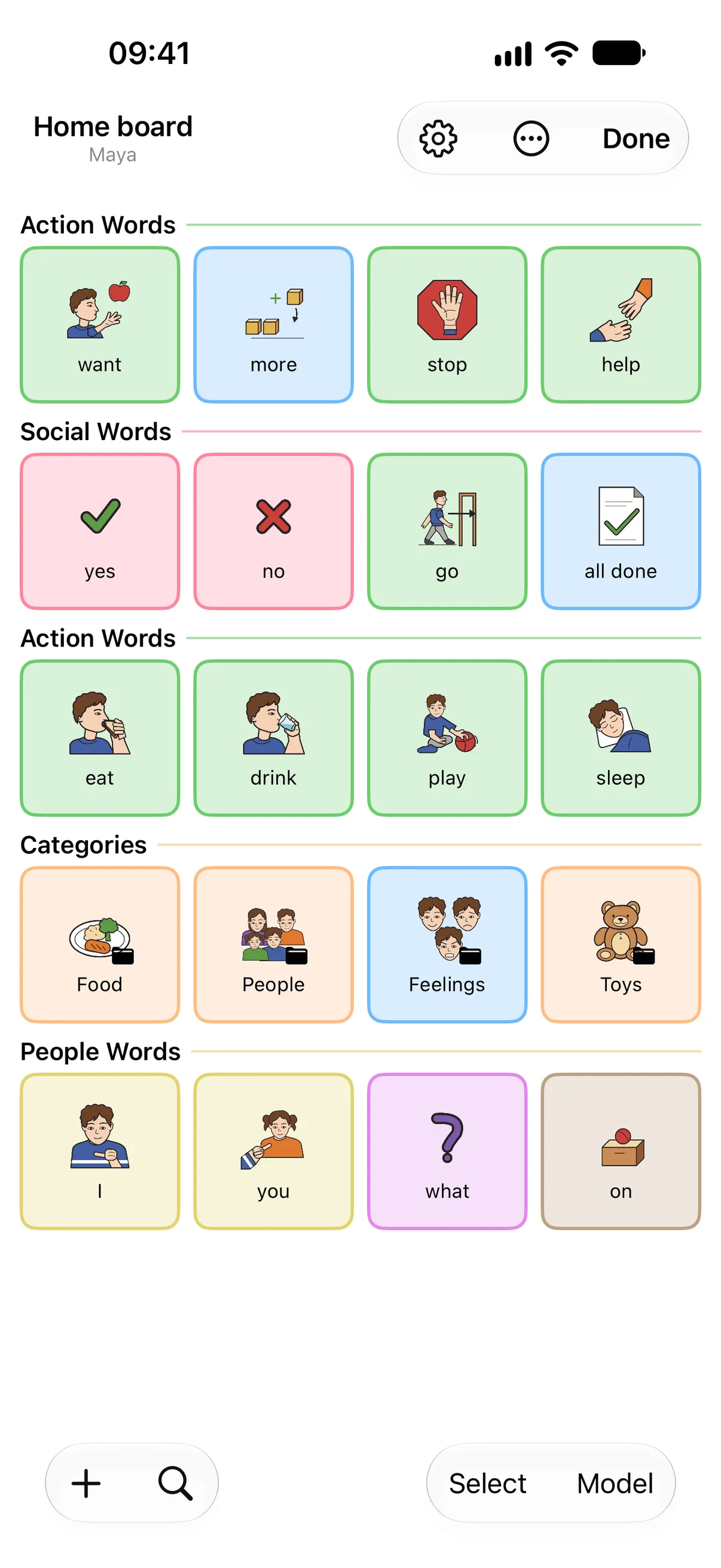
Task: Tap the Select button
Action: [x=487, y=1484]
